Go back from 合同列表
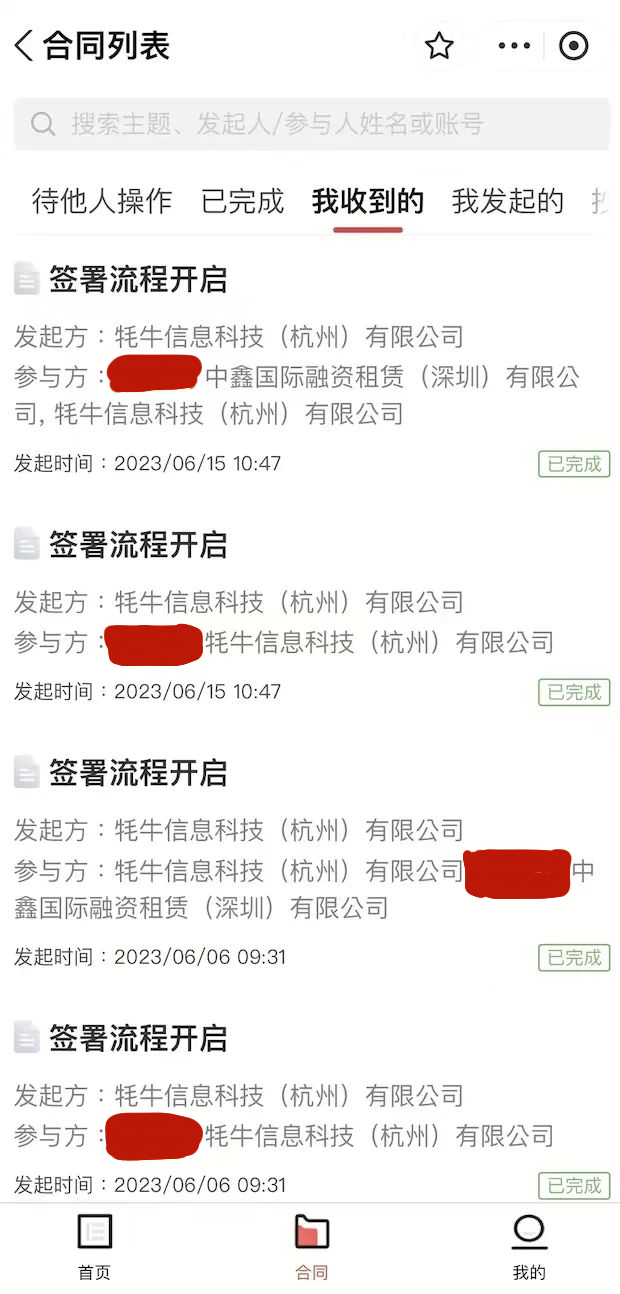 (x=25, y=46)
